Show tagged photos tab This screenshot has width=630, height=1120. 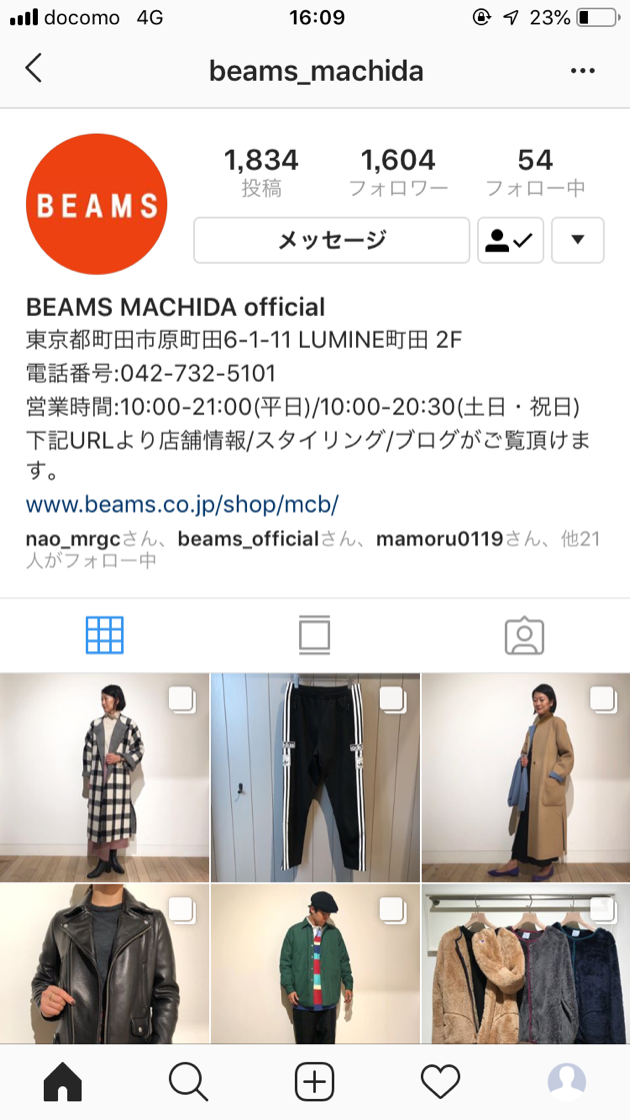pos(524,635)
